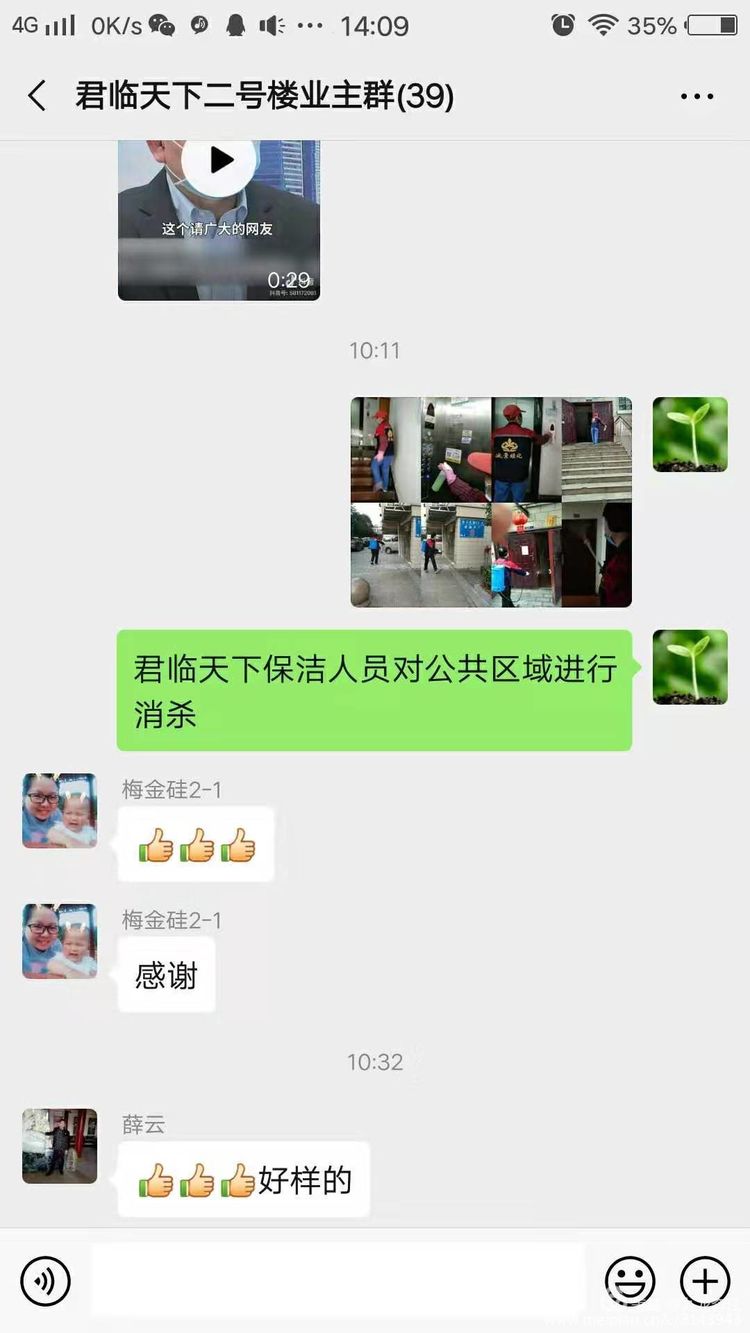The image size is (750, 1333).
Task: Open the group chat overflow menu
Action: point(696,97)
